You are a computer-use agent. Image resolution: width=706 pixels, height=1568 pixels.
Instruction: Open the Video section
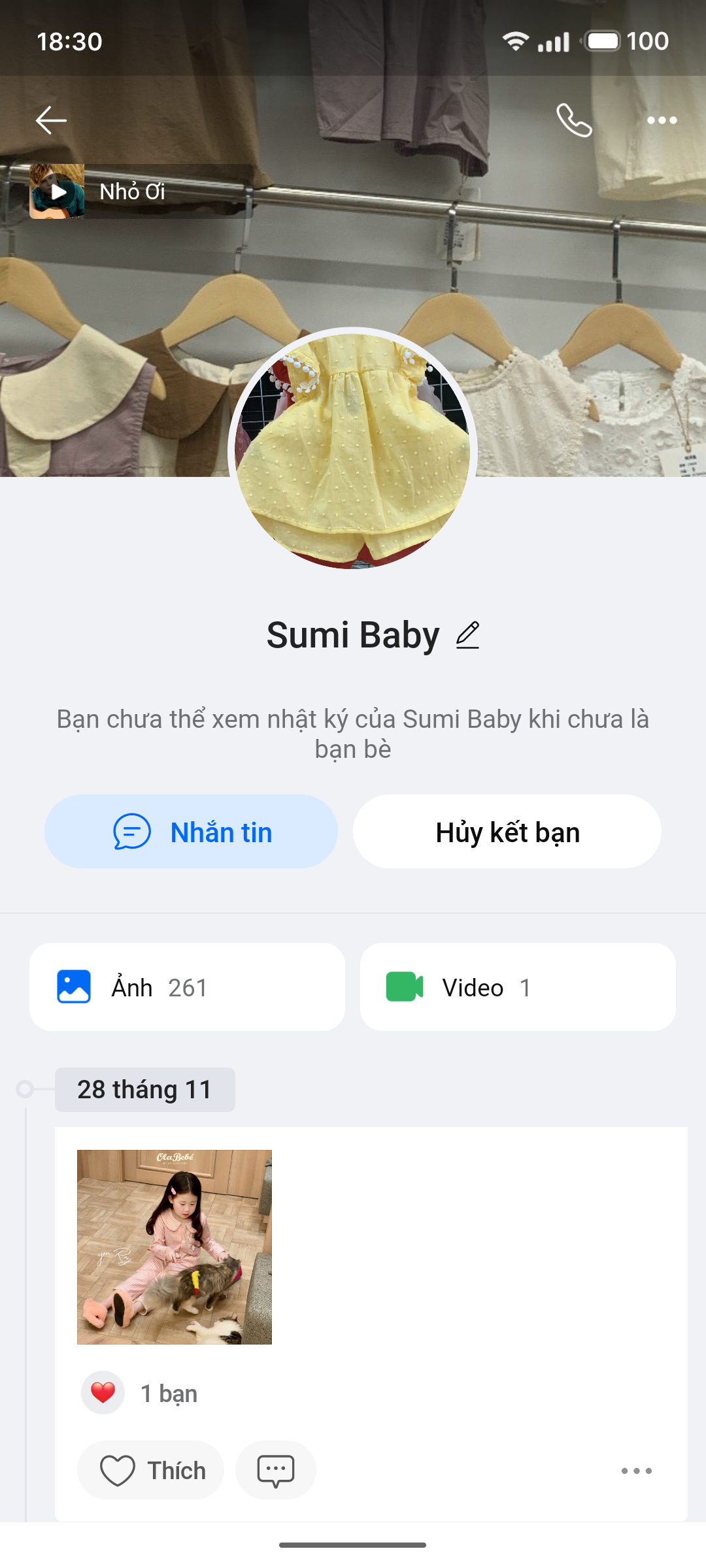[518, 987]
